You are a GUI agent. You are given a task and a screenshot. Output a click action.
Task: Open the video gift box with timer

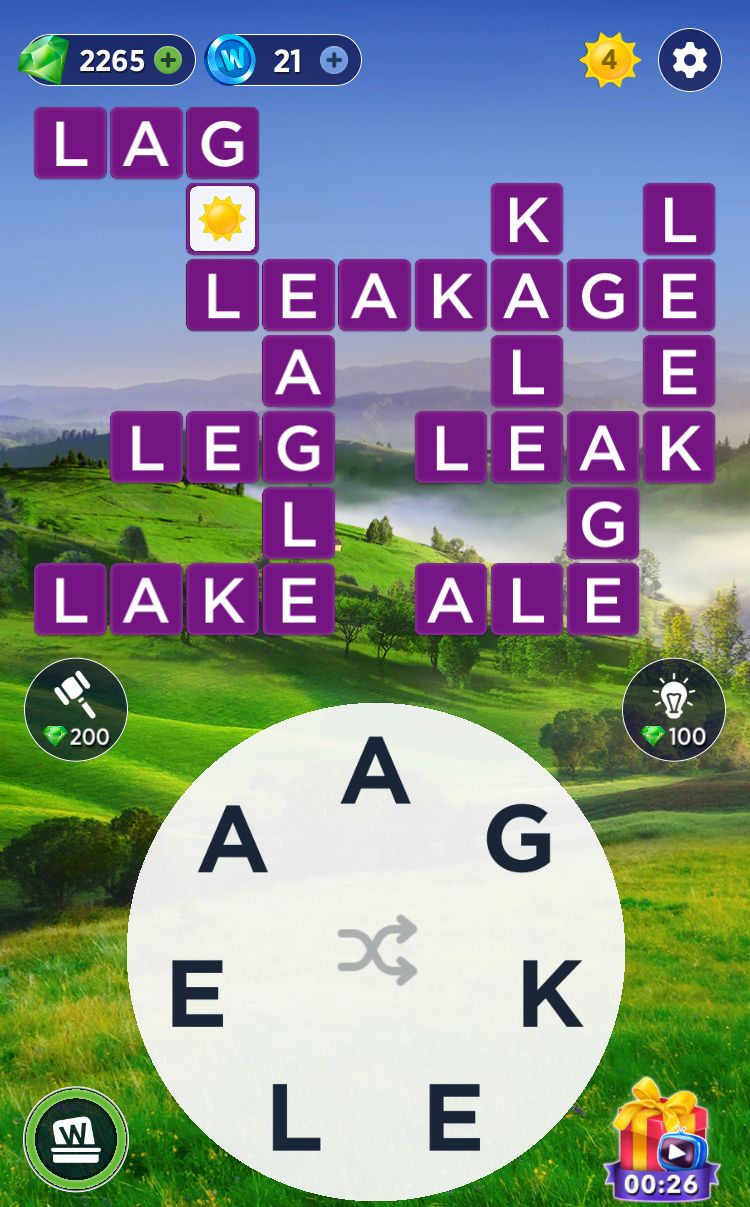[660, 1140]
